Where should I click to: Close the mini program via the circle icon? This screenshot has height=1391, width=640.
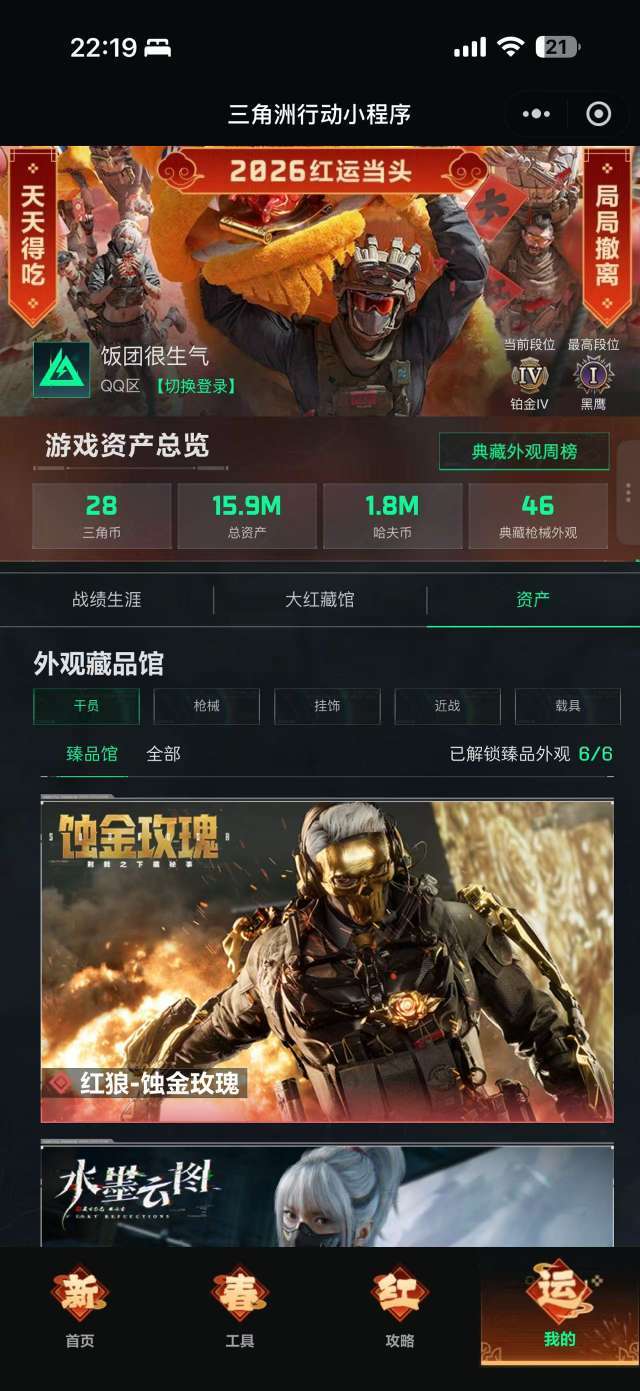pyautogui.click(x=598, y=114)
